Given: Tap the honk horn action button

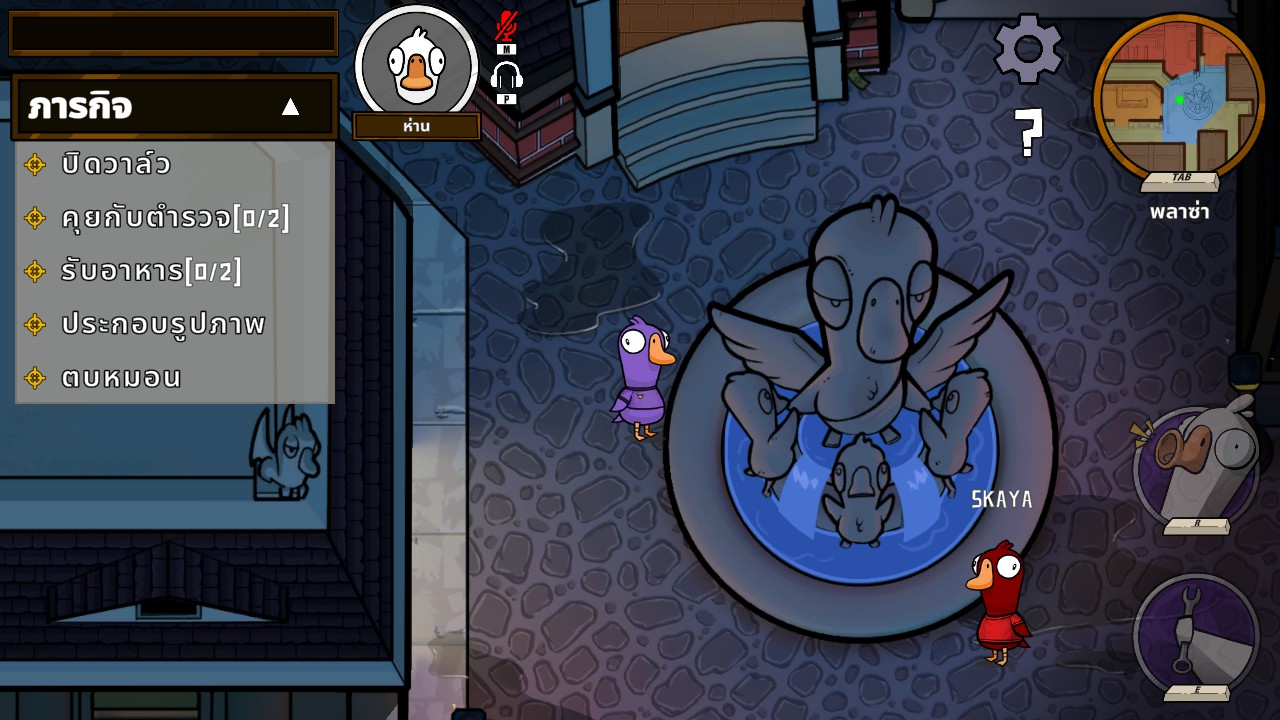Looking at the screenshot, I should (x=1196, y=466).
